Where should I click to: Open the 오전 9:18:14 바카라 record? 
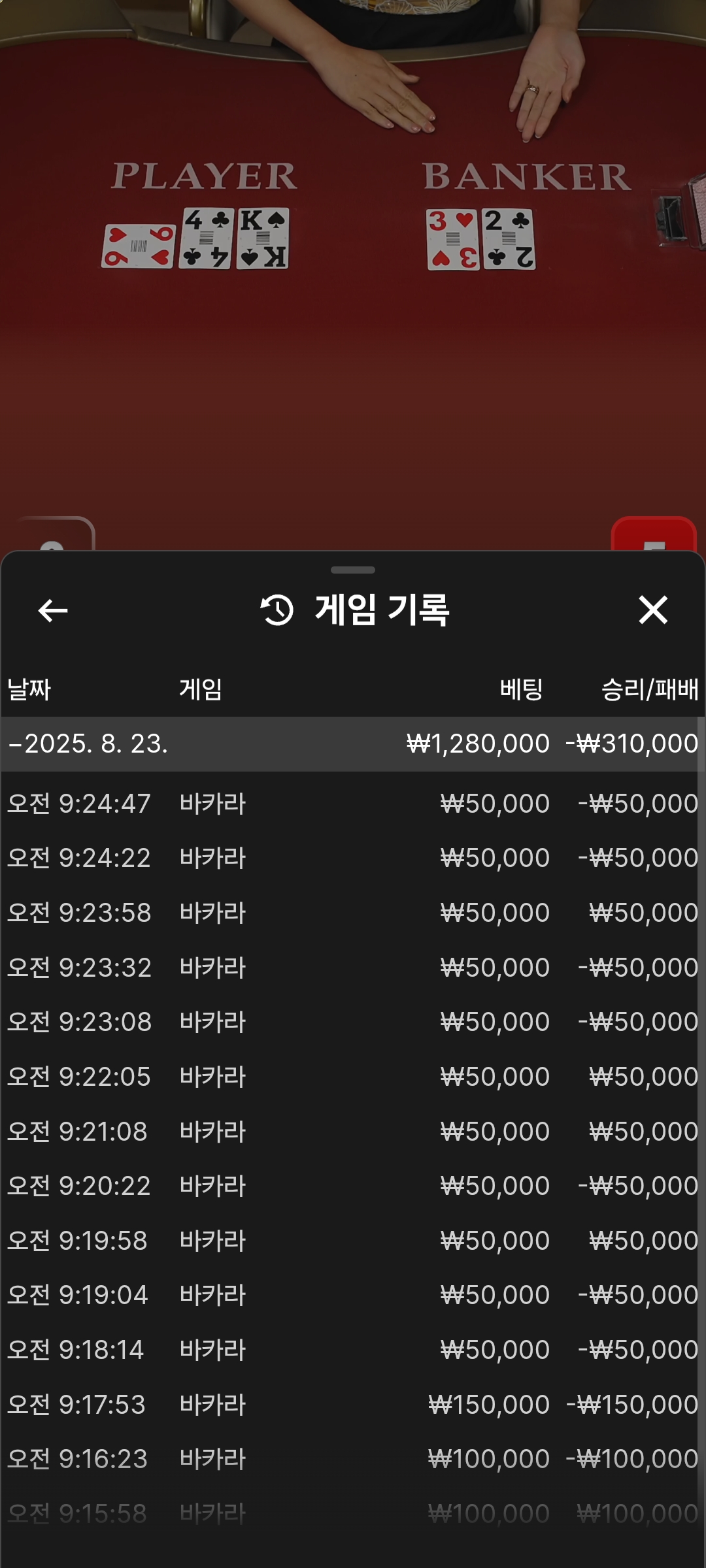[353, 1350]
